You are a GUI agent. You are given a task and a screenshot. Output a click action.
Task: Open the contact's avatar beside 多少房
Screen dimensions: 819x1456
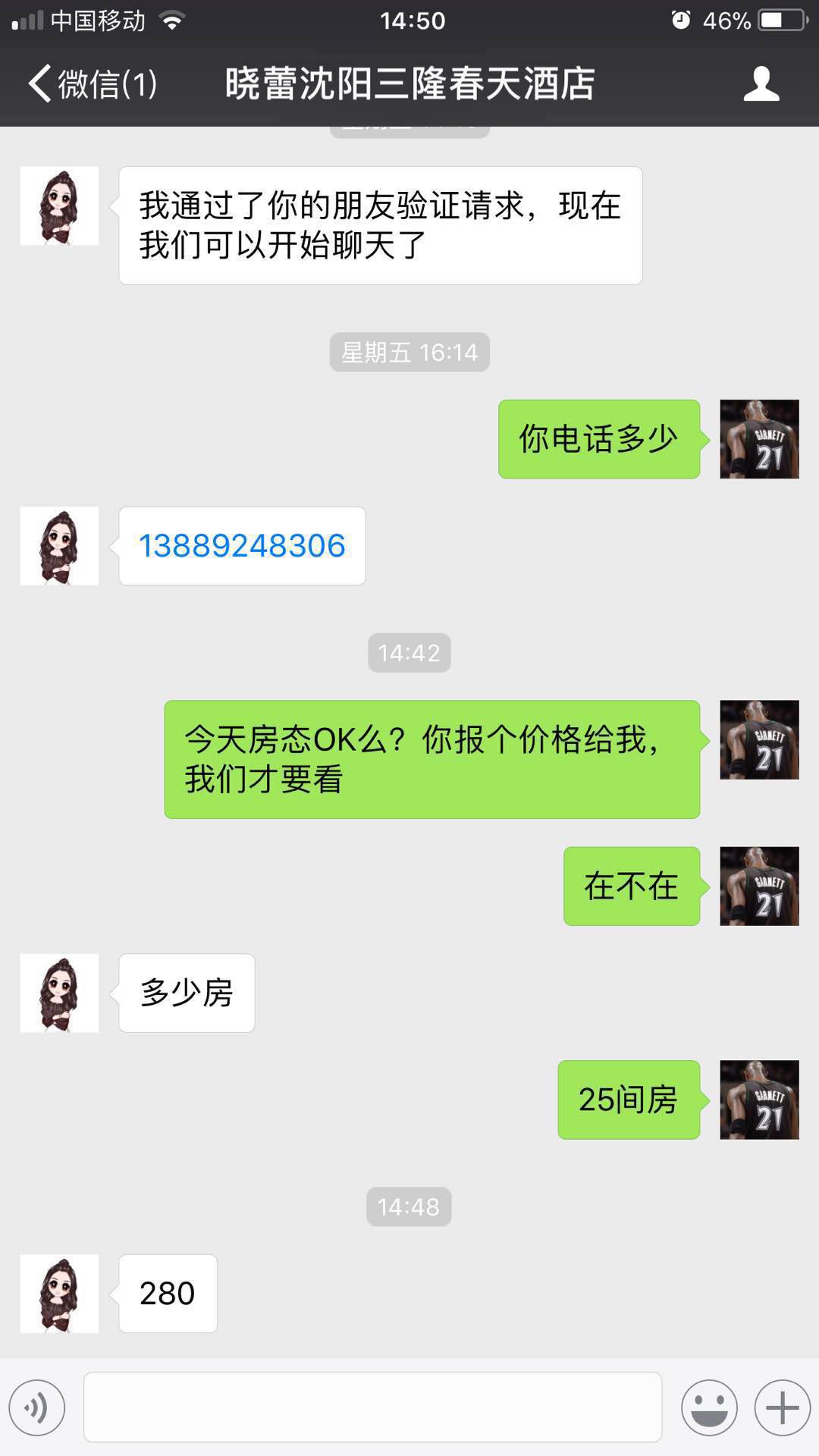pos(59,993)
